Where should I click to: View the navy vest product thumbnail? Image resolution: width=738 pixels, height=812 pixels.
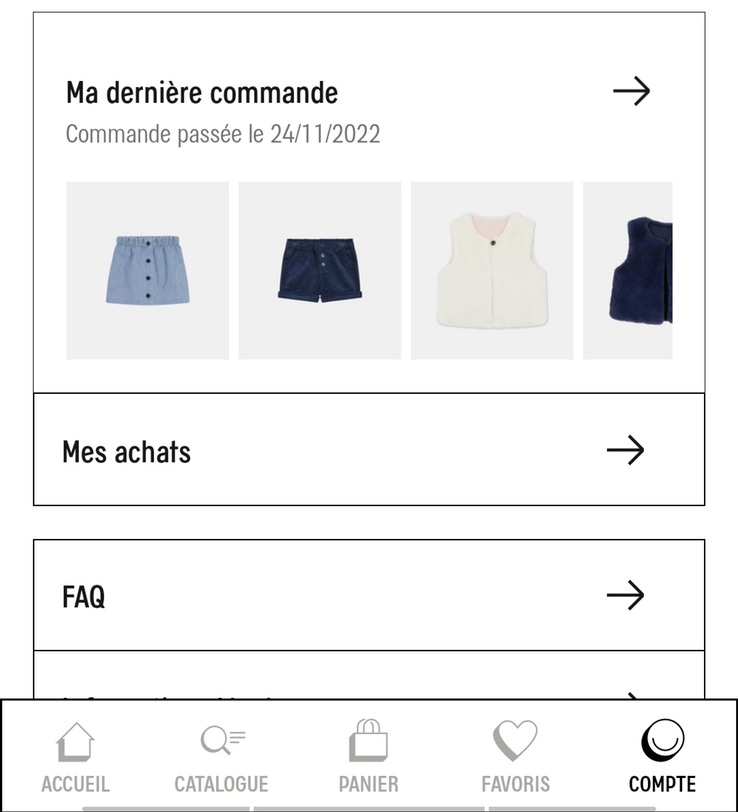[628, 270]
